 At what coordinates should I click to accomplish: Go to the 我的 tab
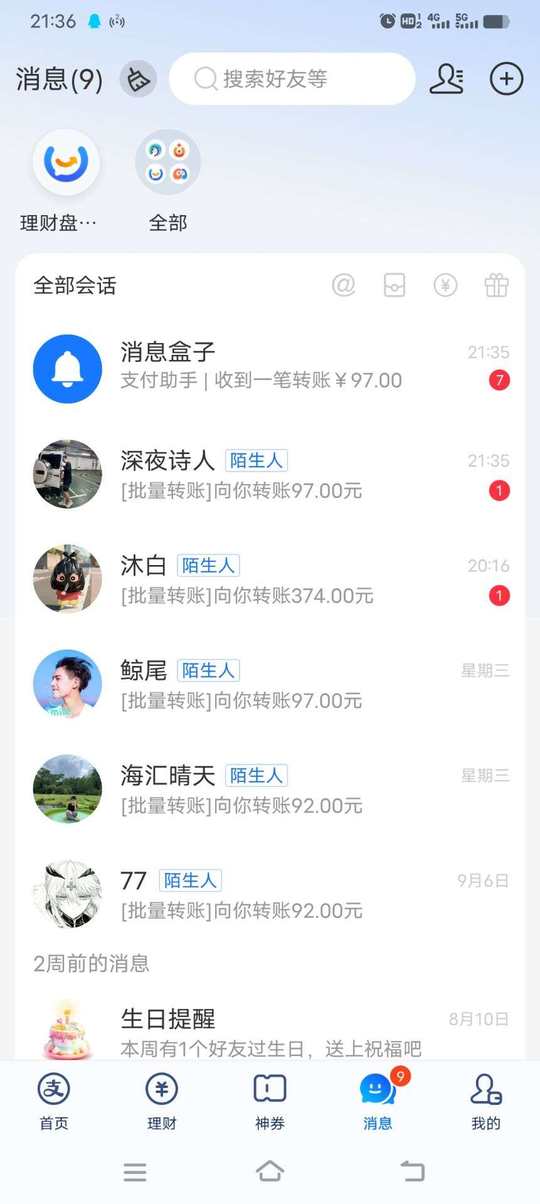click(486, 1102)
